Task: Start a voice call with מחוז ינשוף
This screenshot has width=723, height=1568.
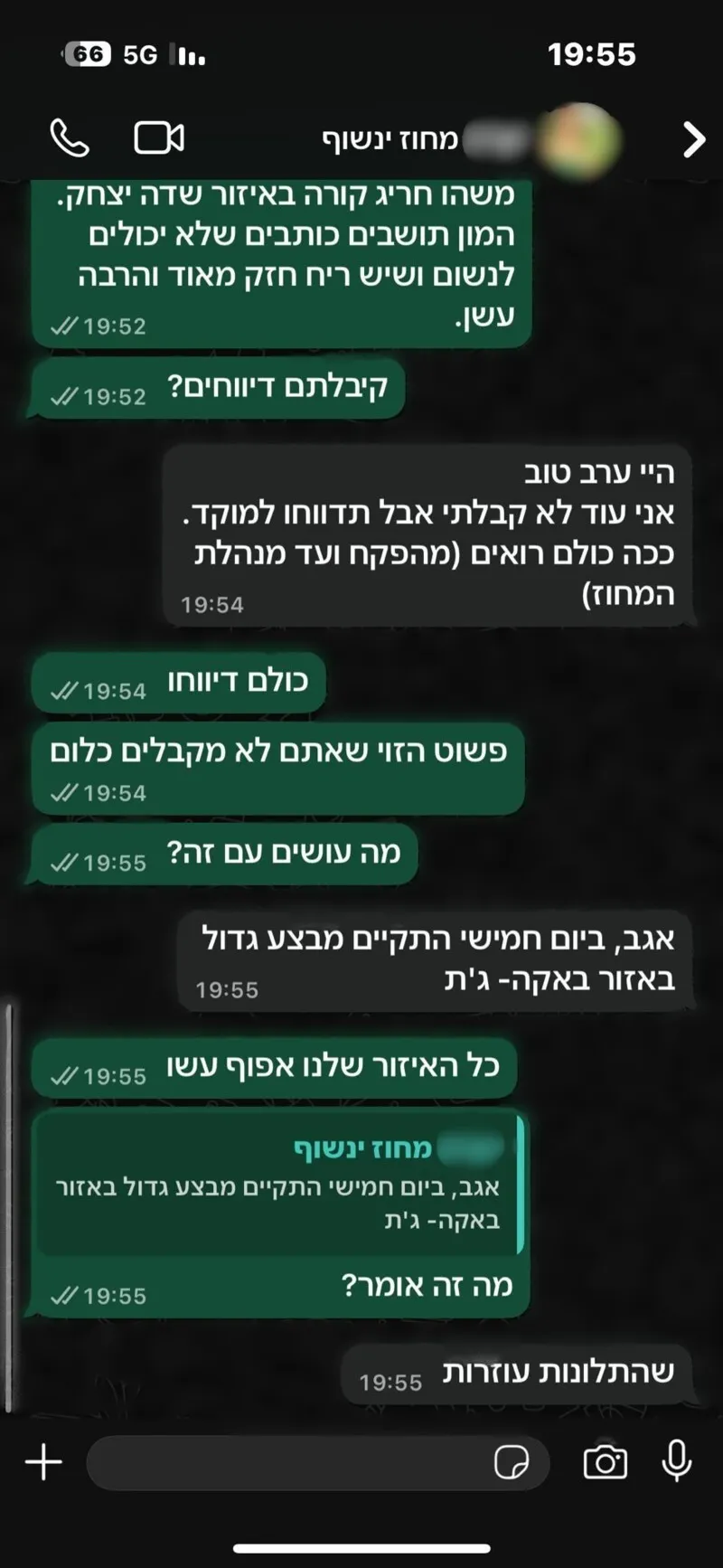Action: tap(70, 138)
